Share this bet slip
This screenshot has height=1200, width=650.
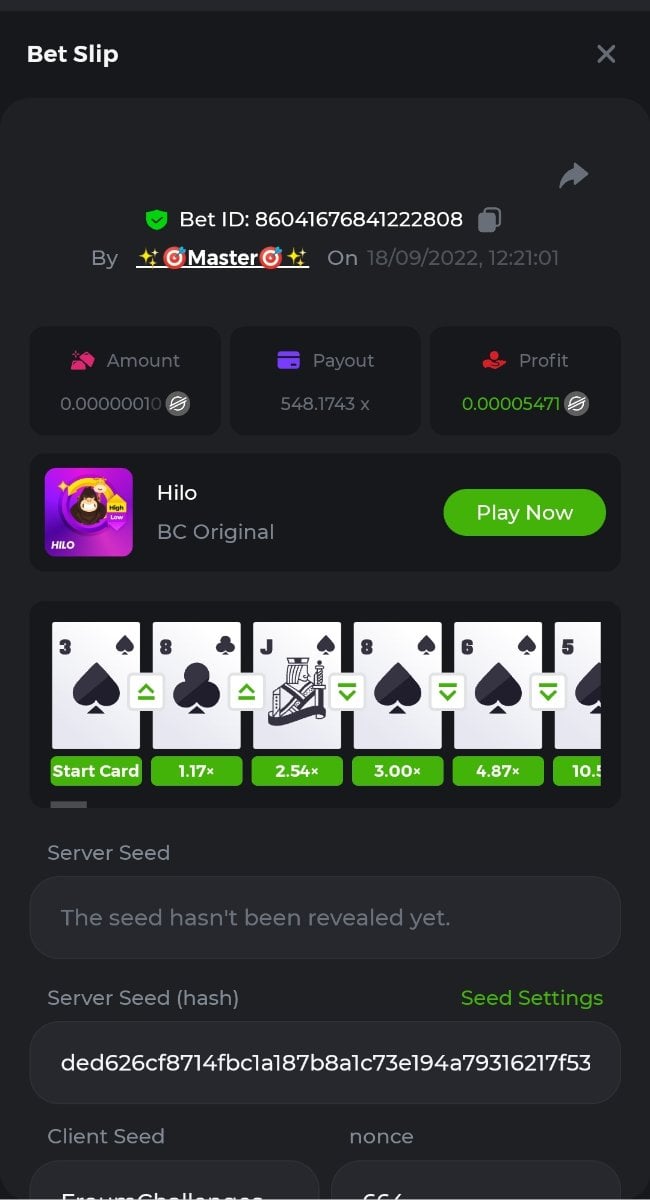(573, 176)
